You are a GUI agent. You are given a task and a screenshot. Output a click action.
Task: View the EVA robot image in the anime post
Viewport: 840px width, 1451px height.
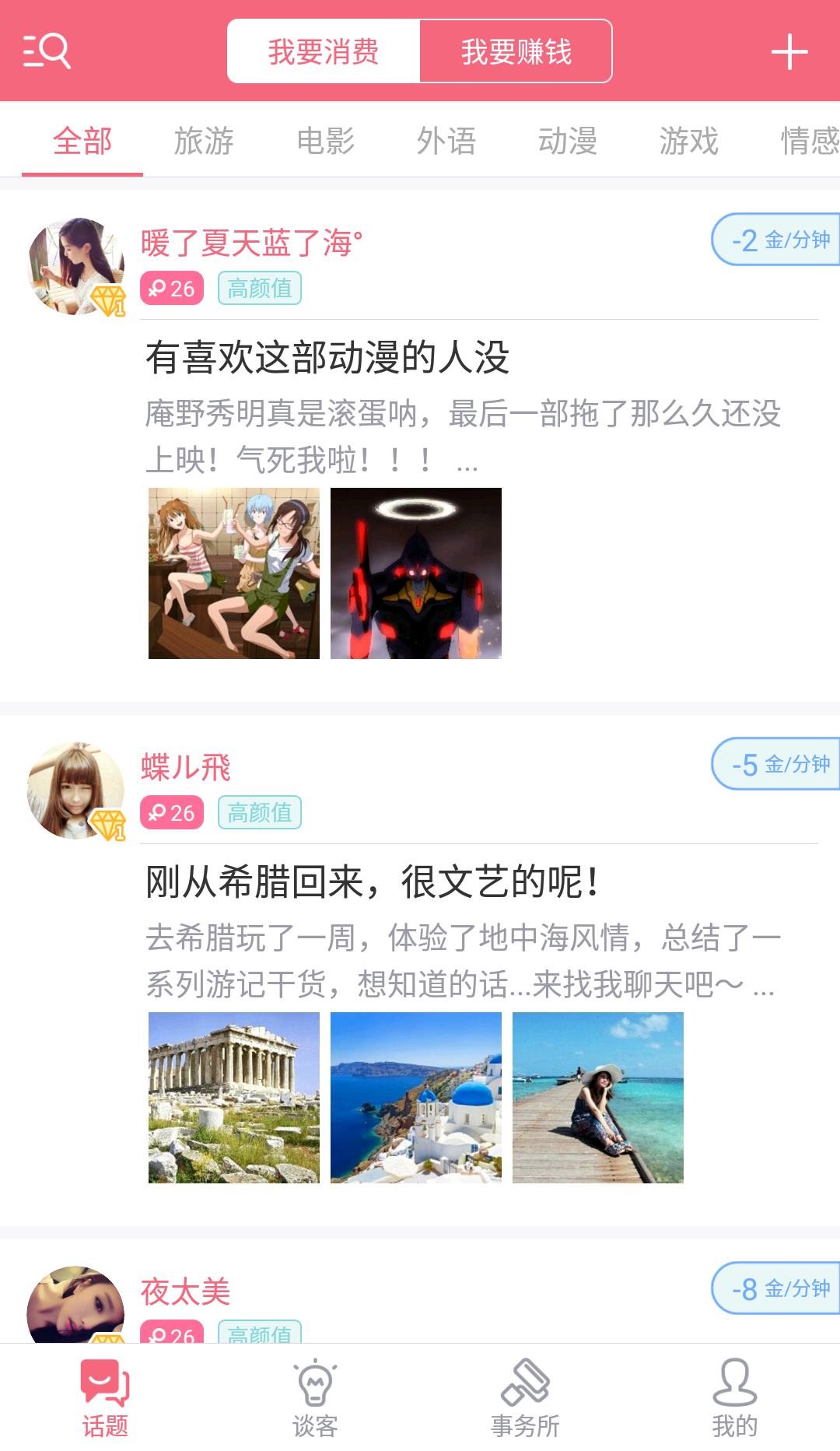tap(416, 573)
